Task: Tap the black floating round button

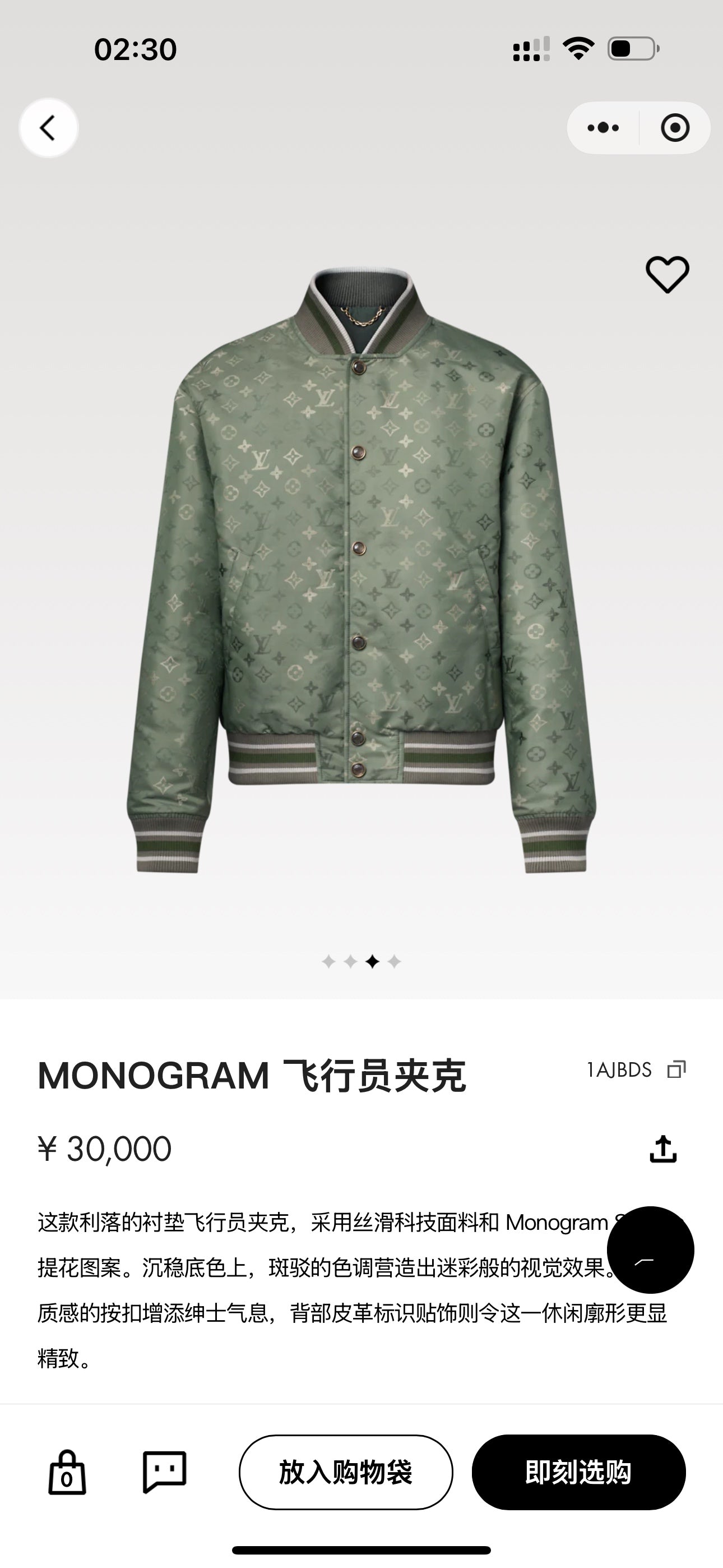Action: coord(650,1249)
